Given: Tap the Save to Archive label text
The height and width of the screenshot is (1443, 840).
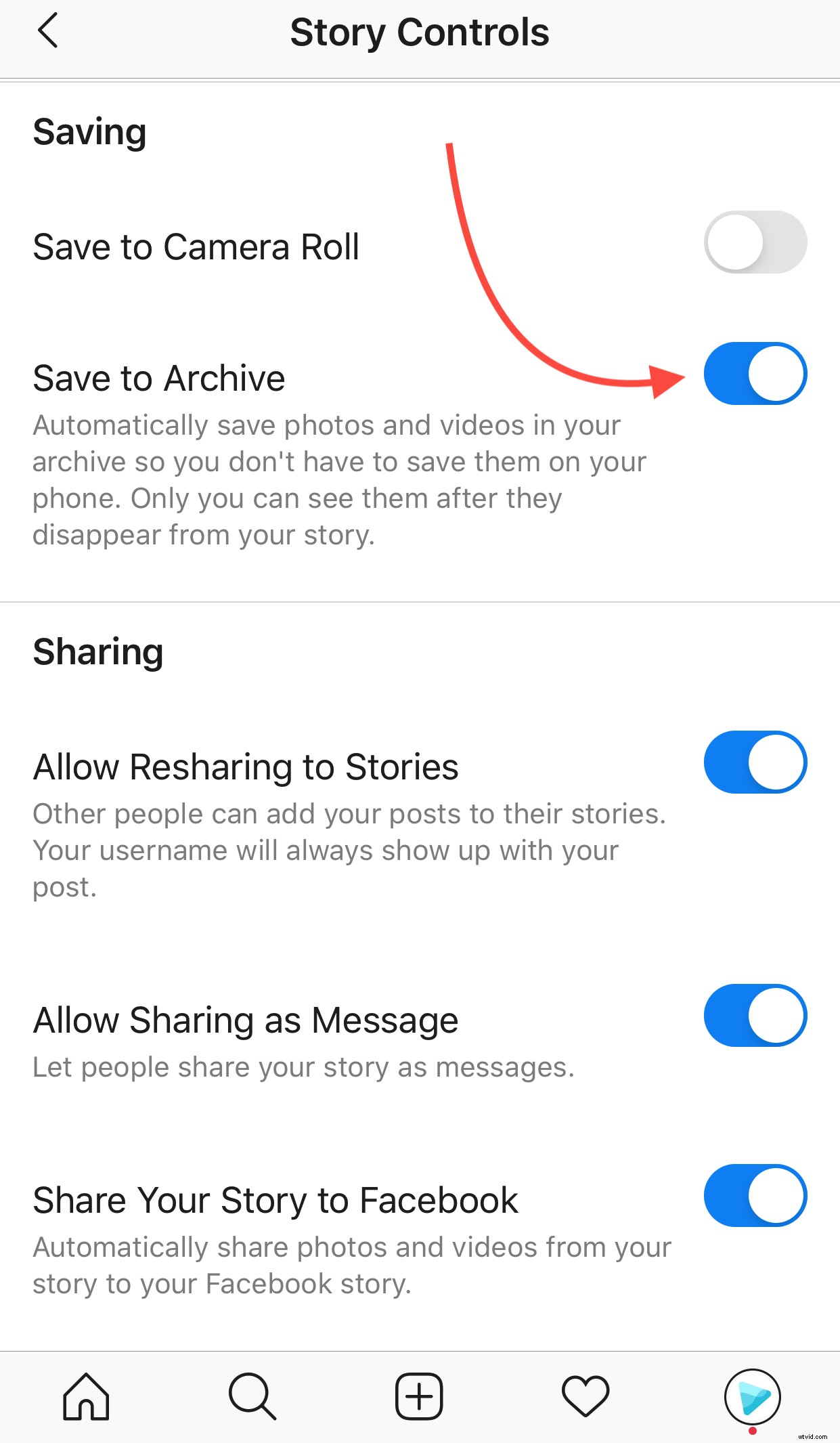Looking at the screenshot, I should (x=158, y=377).
